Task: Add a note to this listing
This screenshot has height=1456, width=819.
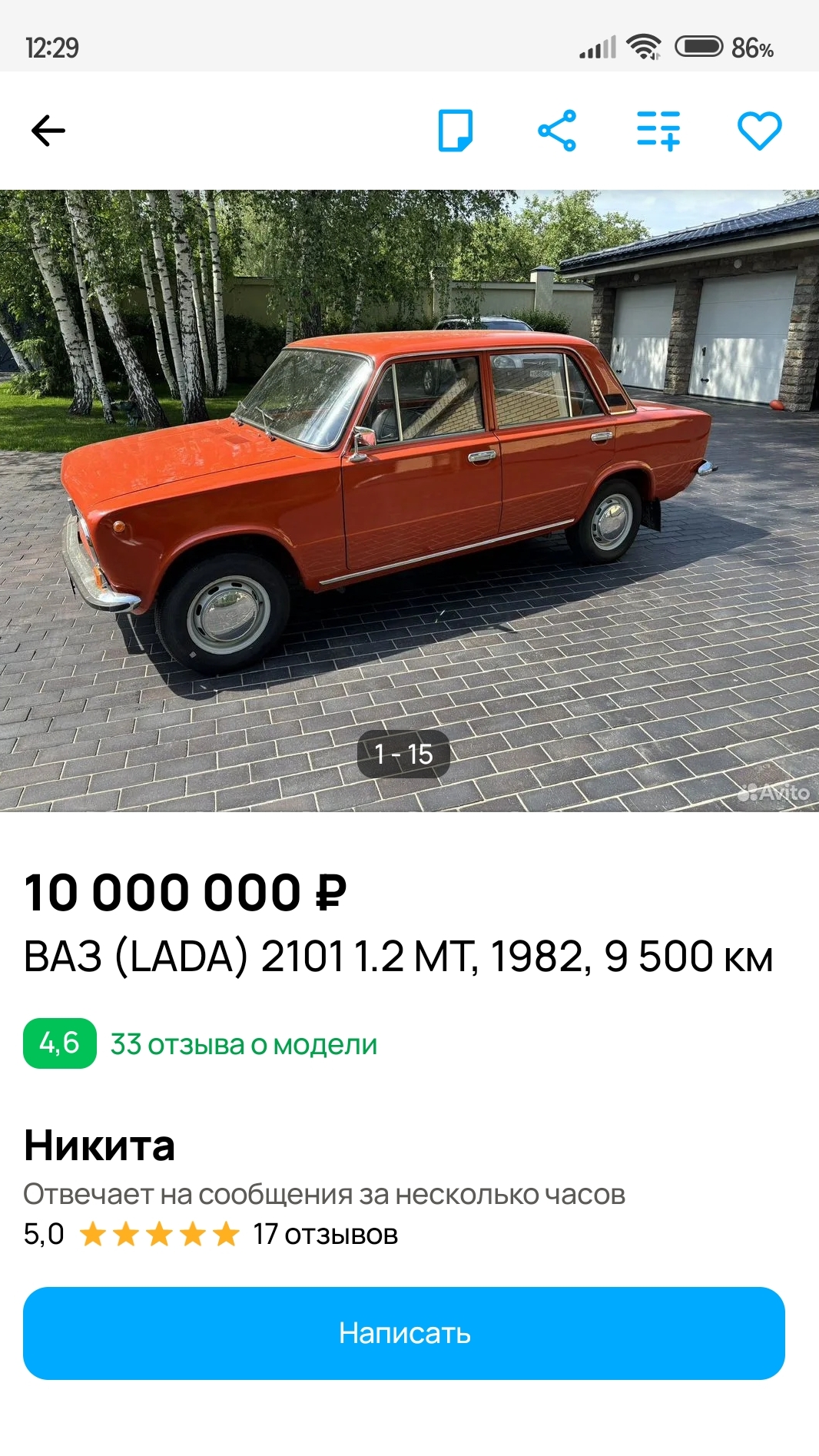Action: pyautogui.click(x=455, y=131)
